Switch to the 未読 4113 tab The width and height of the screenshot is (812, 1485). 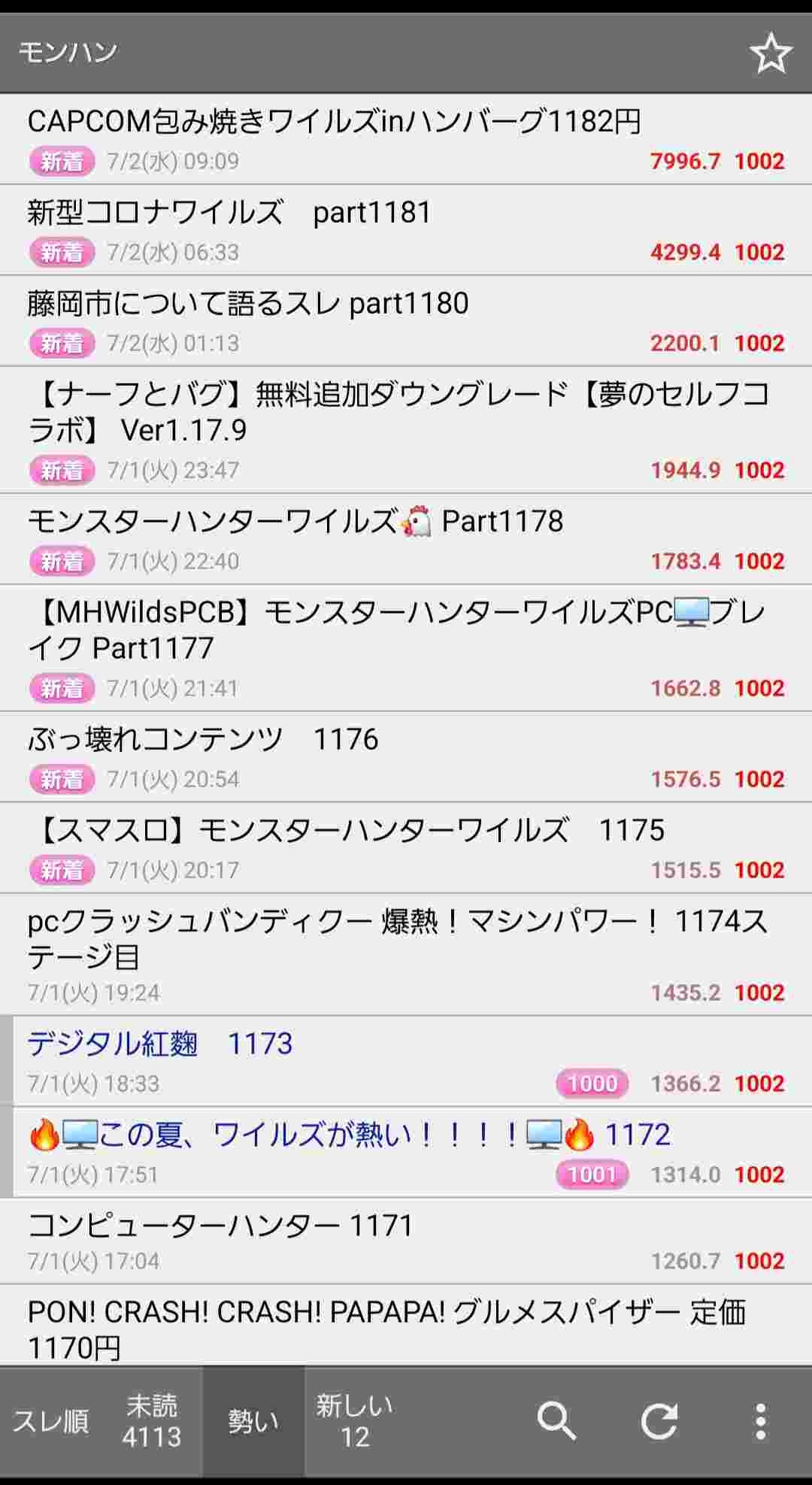(x=152, y=1421)
